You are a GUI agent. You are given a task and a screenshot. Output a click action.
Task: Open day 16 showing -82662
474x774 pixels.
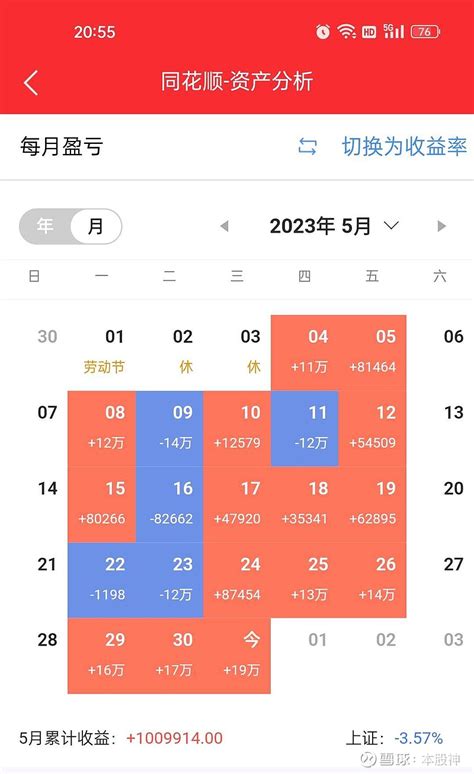169,505
